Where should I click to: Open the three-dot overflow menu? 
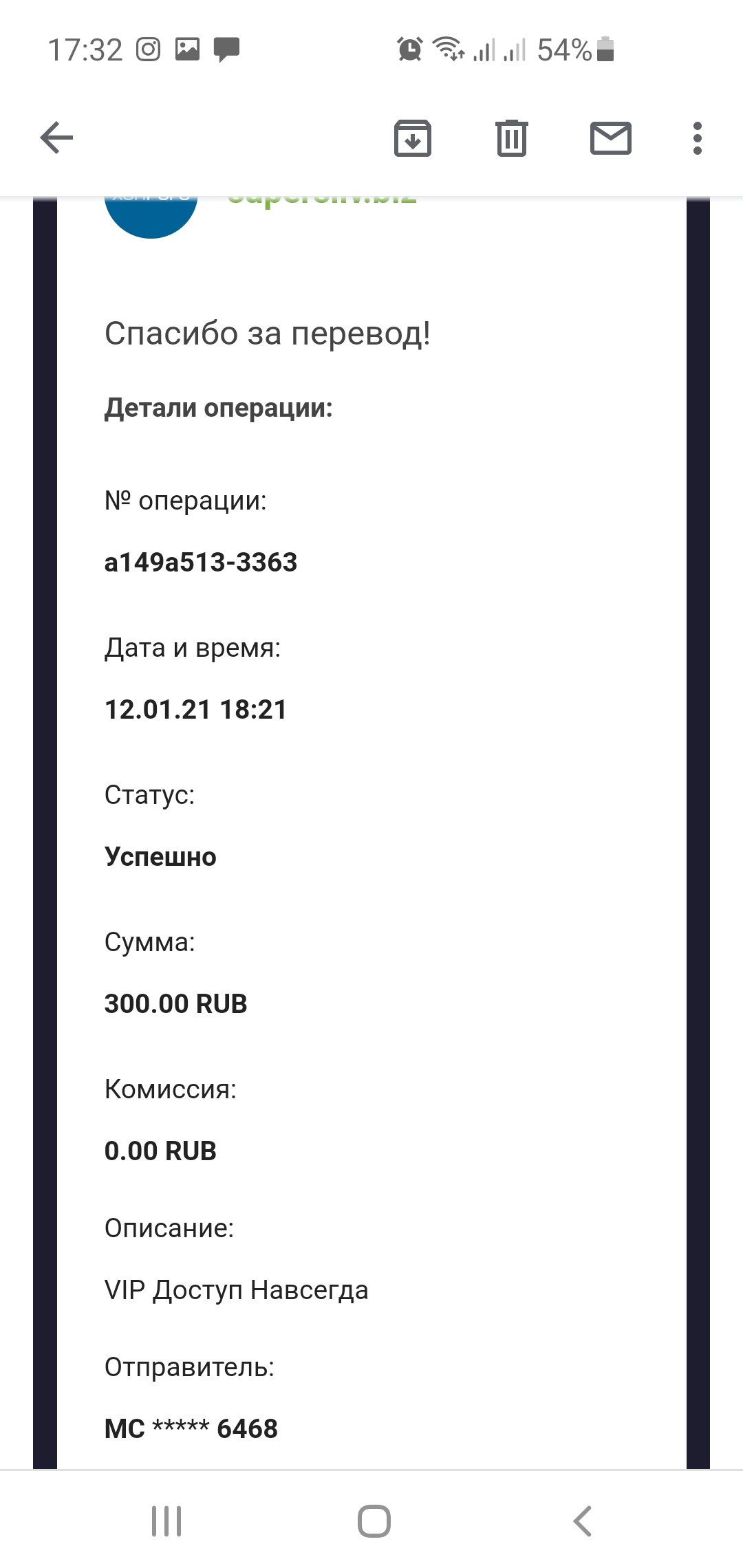[698, 138]
